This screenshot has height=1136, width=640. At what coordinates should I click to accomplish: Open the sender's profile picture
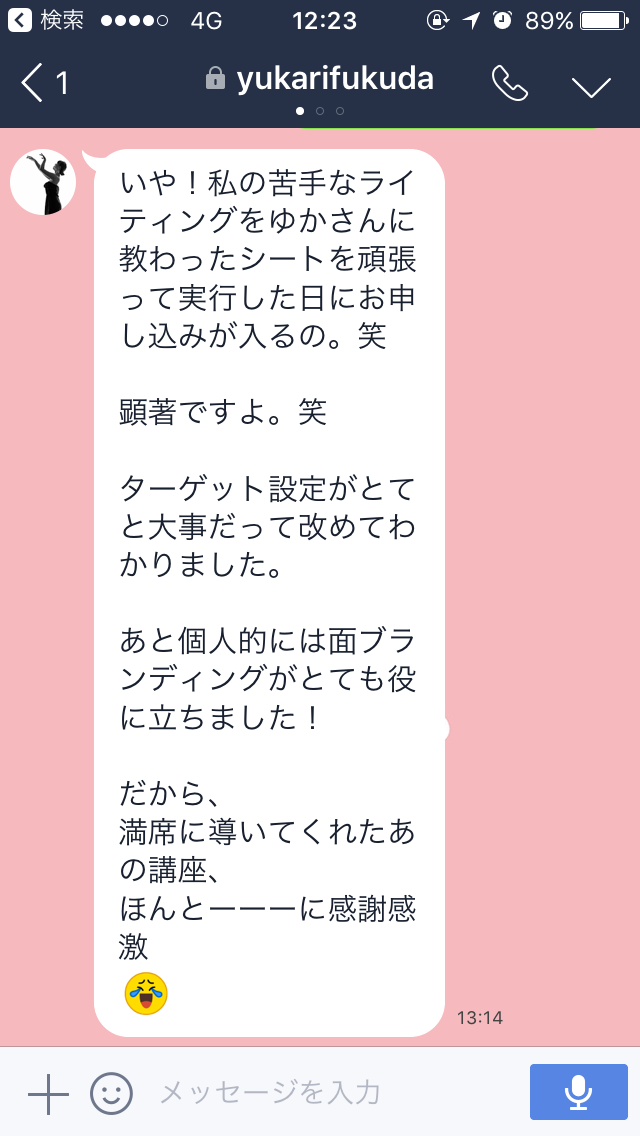click(x=43, y=183)
